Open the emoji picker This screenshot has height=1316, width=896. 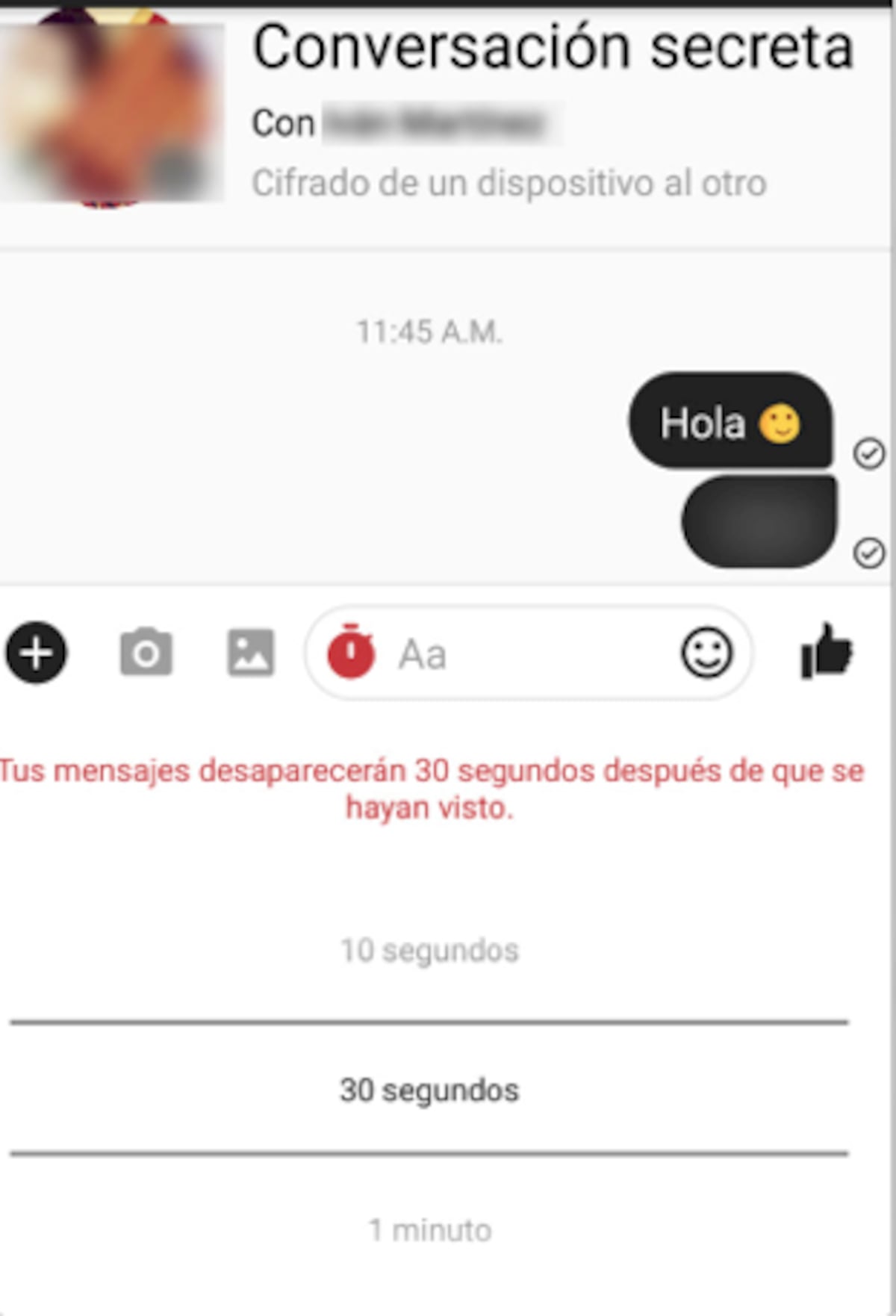(x=708, y=654)
